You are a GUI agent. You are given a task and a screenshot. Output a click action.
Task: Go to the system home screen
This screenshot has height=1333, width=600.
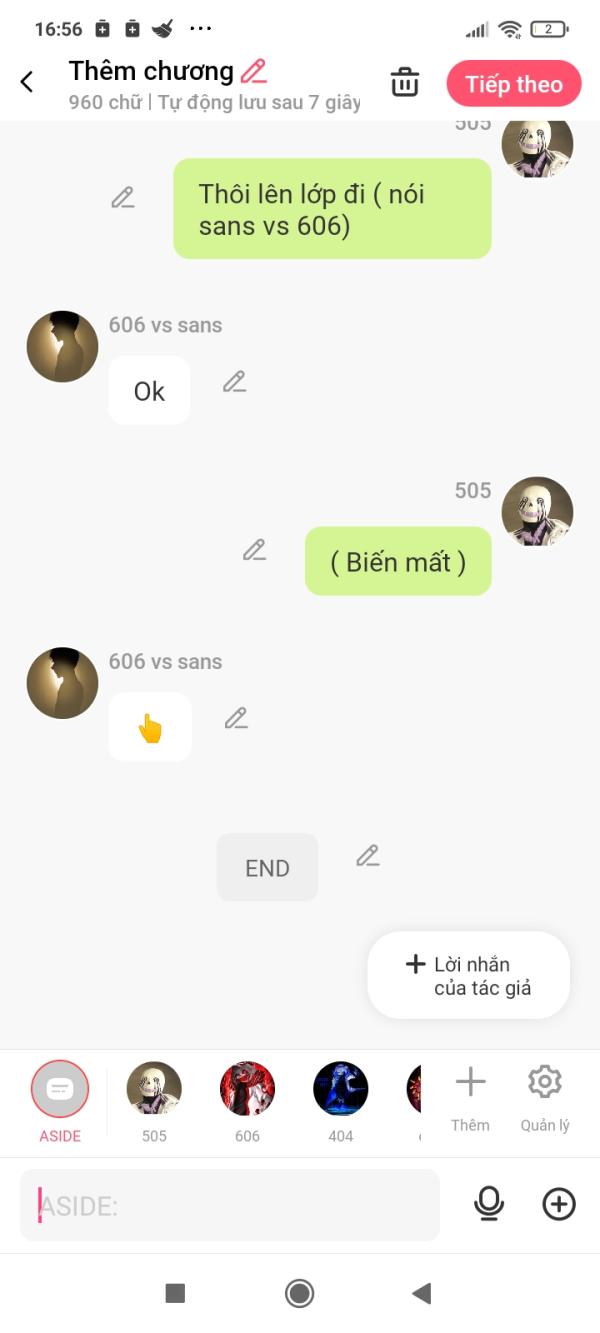click(300, 1293)
